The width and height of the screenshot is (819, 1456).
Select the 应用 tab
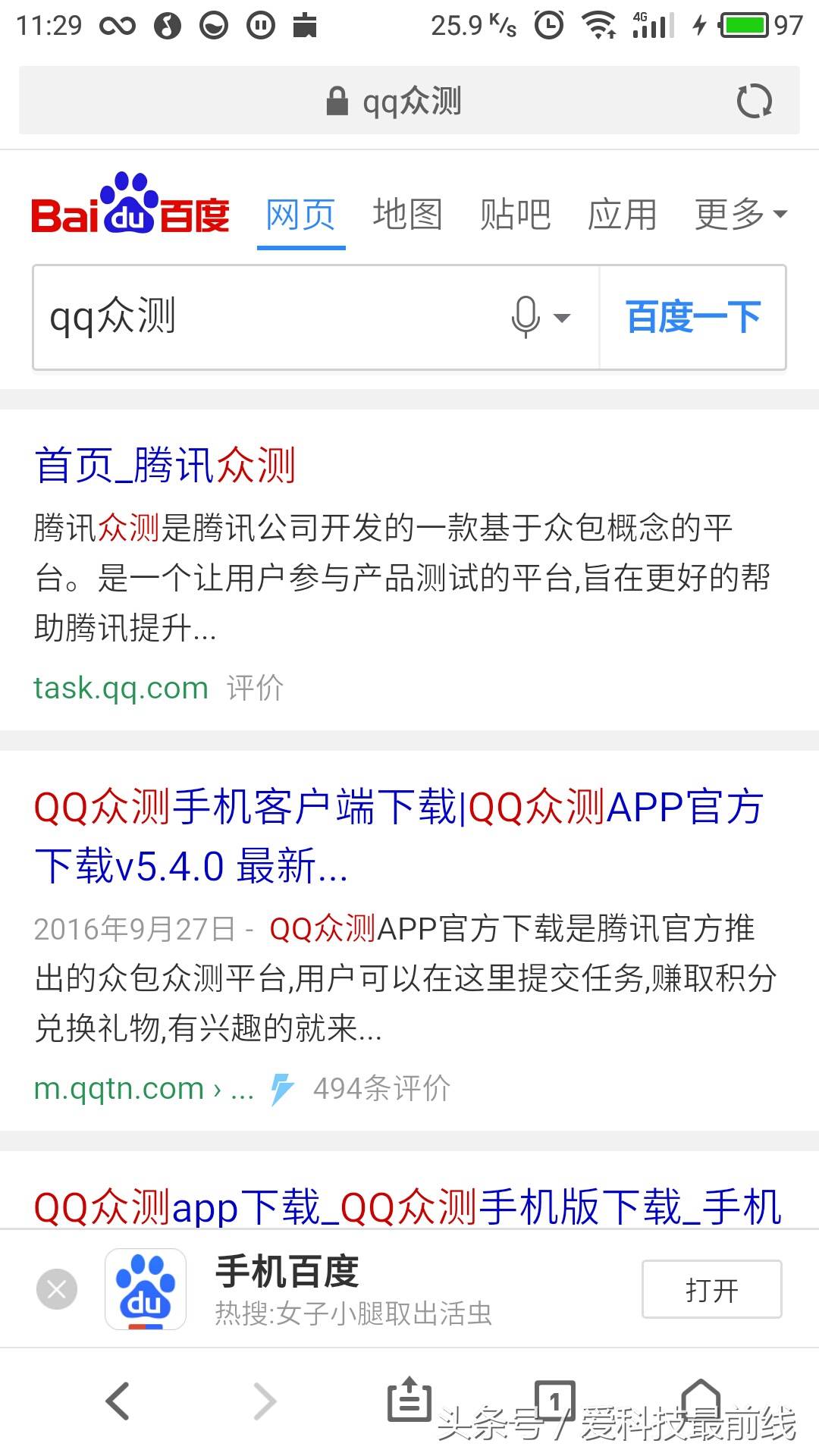[x=622, y=213]
